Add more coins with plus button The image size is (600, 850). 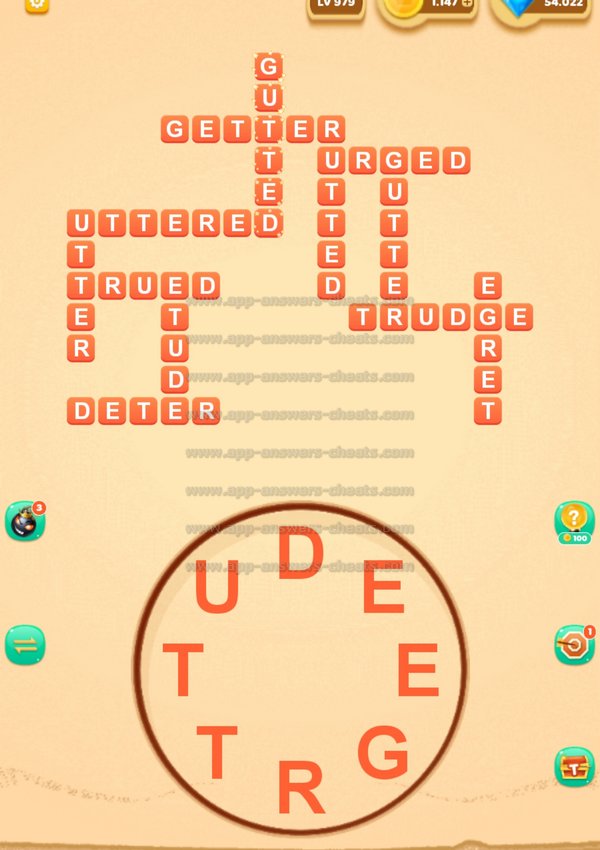(466, 5)
